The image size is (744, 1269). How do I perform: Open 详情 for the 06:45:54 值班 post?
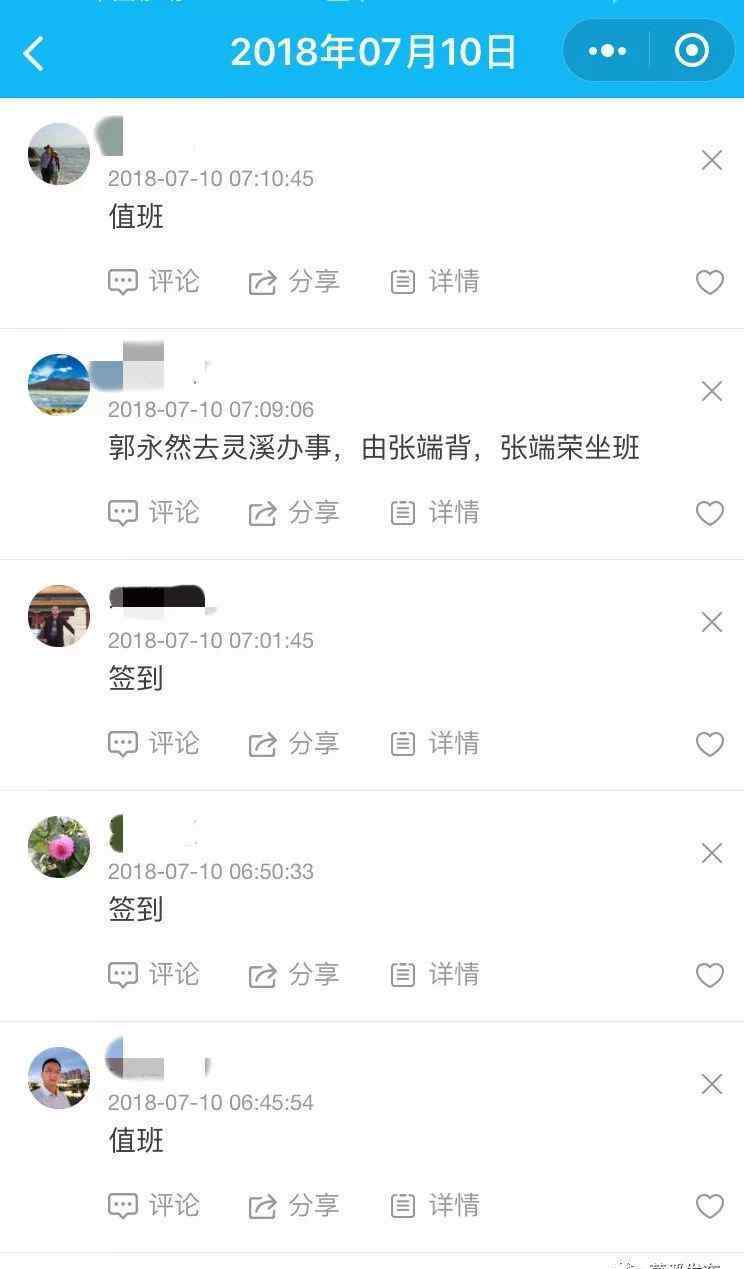[434, 1206]
